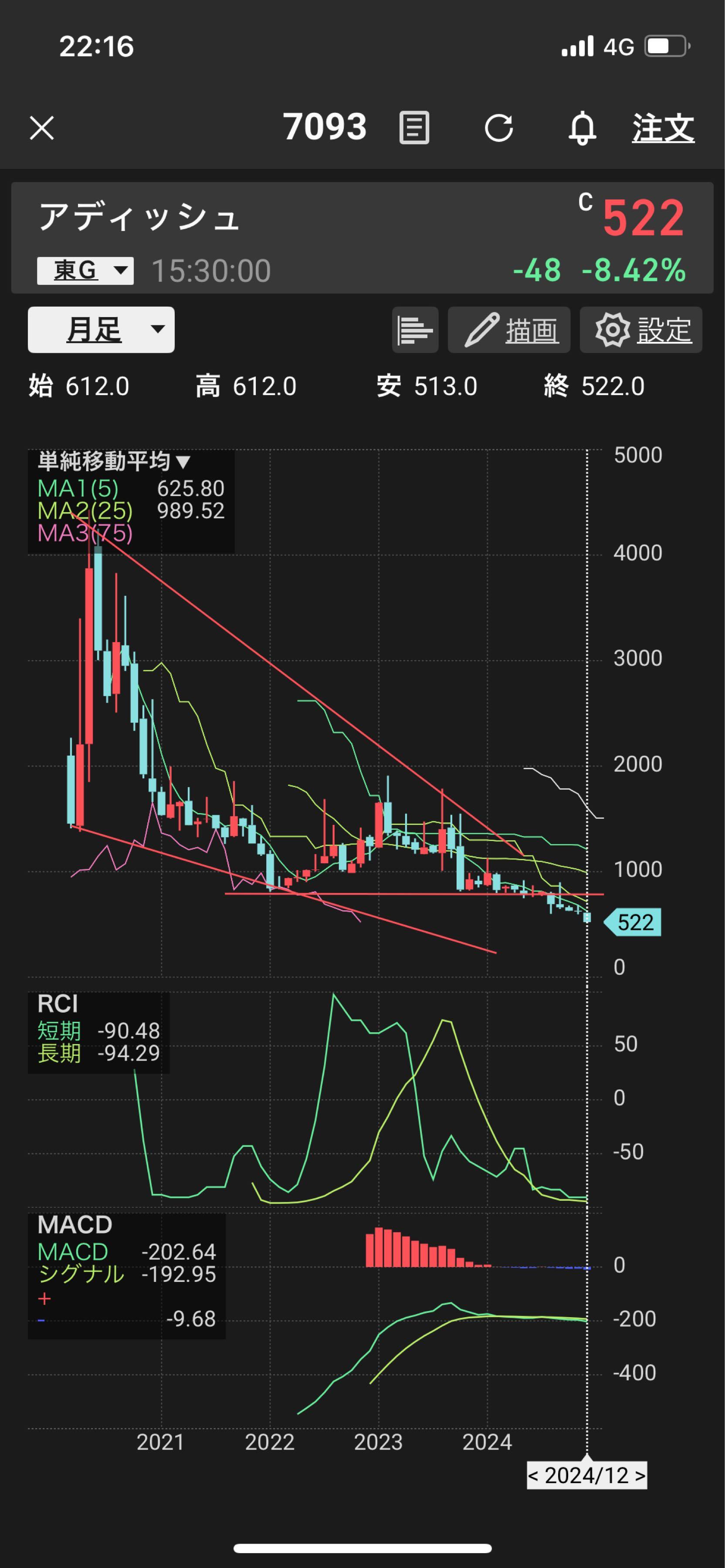Open the price alert bell

(582, 128)
